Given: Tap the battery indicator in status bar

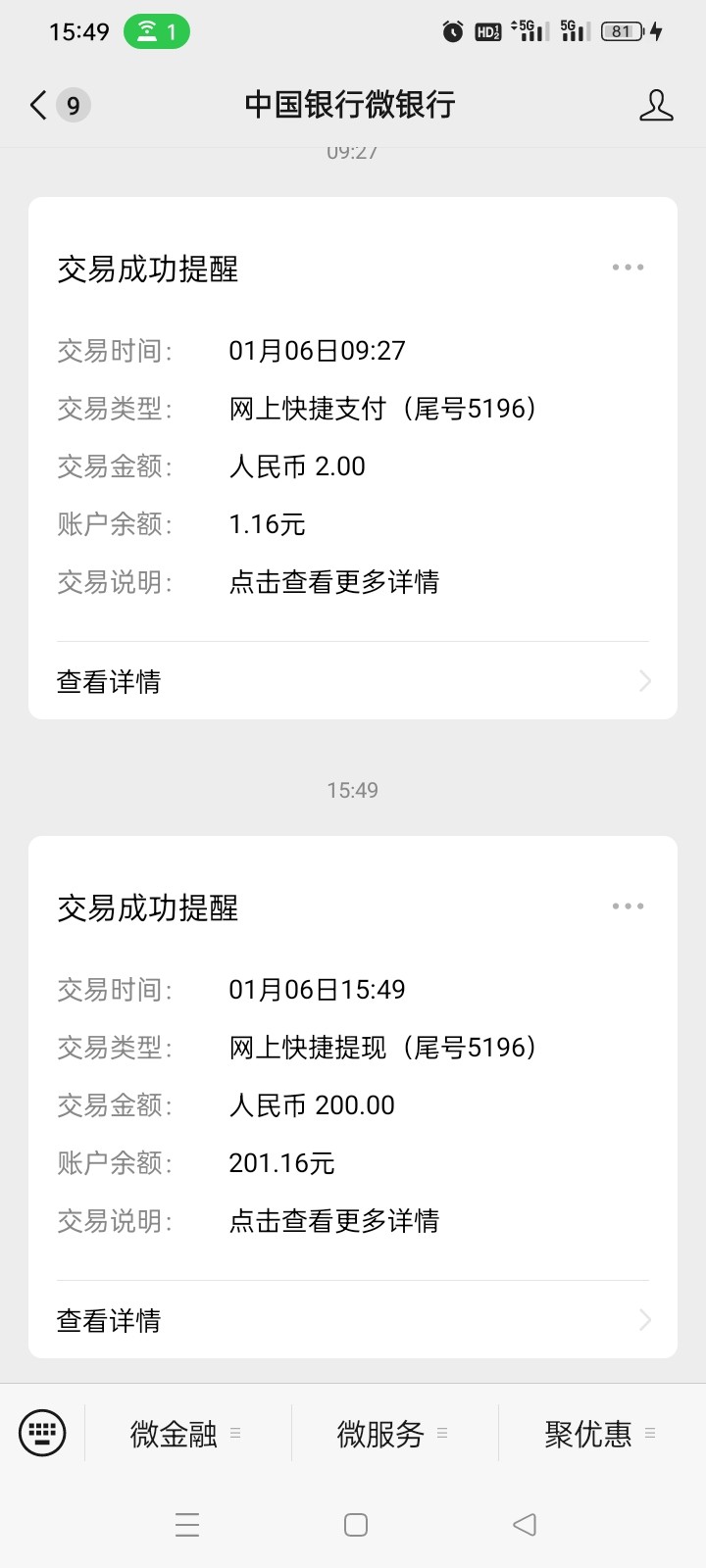Looking at the screenshot, I should tap(621, 31).
